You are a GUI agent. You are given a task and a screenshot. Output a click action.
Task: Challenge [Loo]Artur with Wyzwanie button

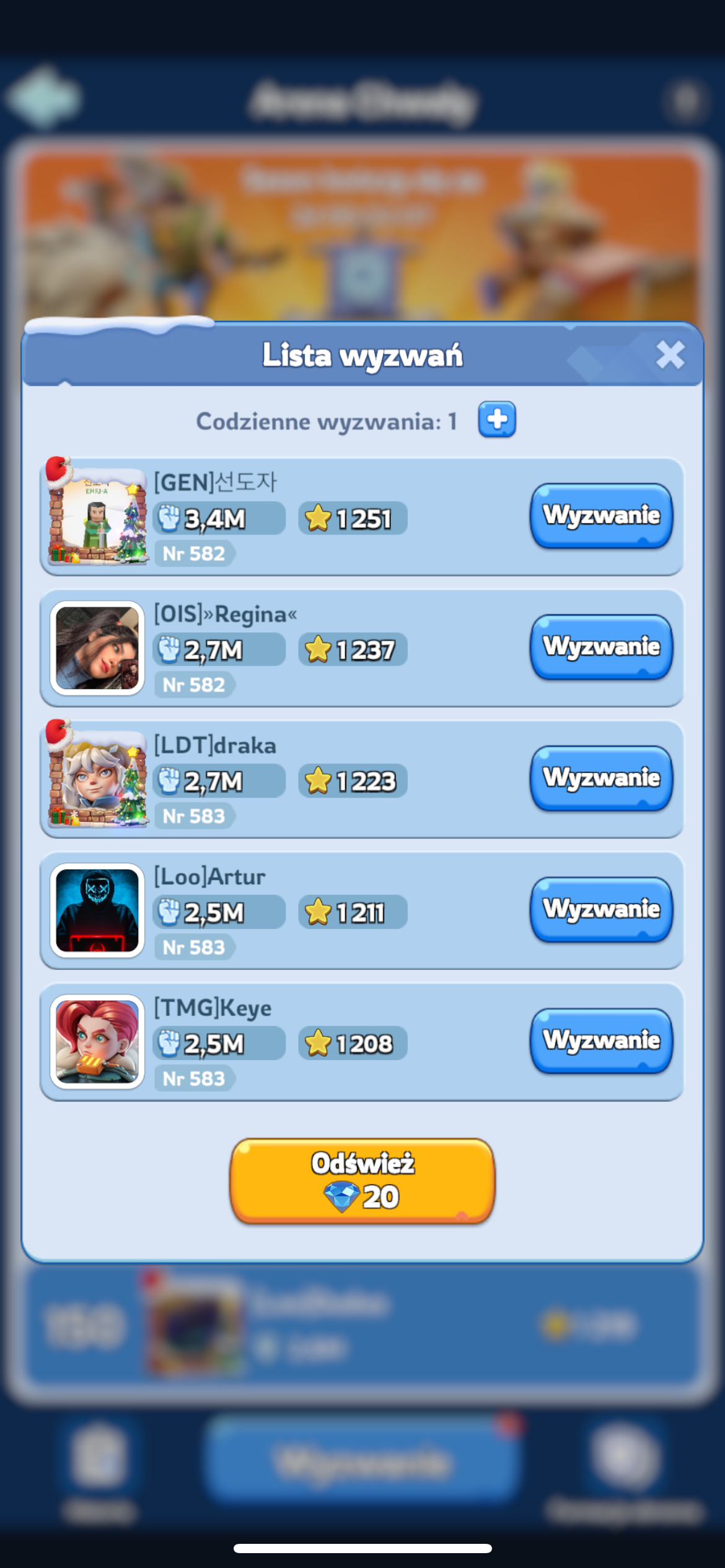(600, 910)
